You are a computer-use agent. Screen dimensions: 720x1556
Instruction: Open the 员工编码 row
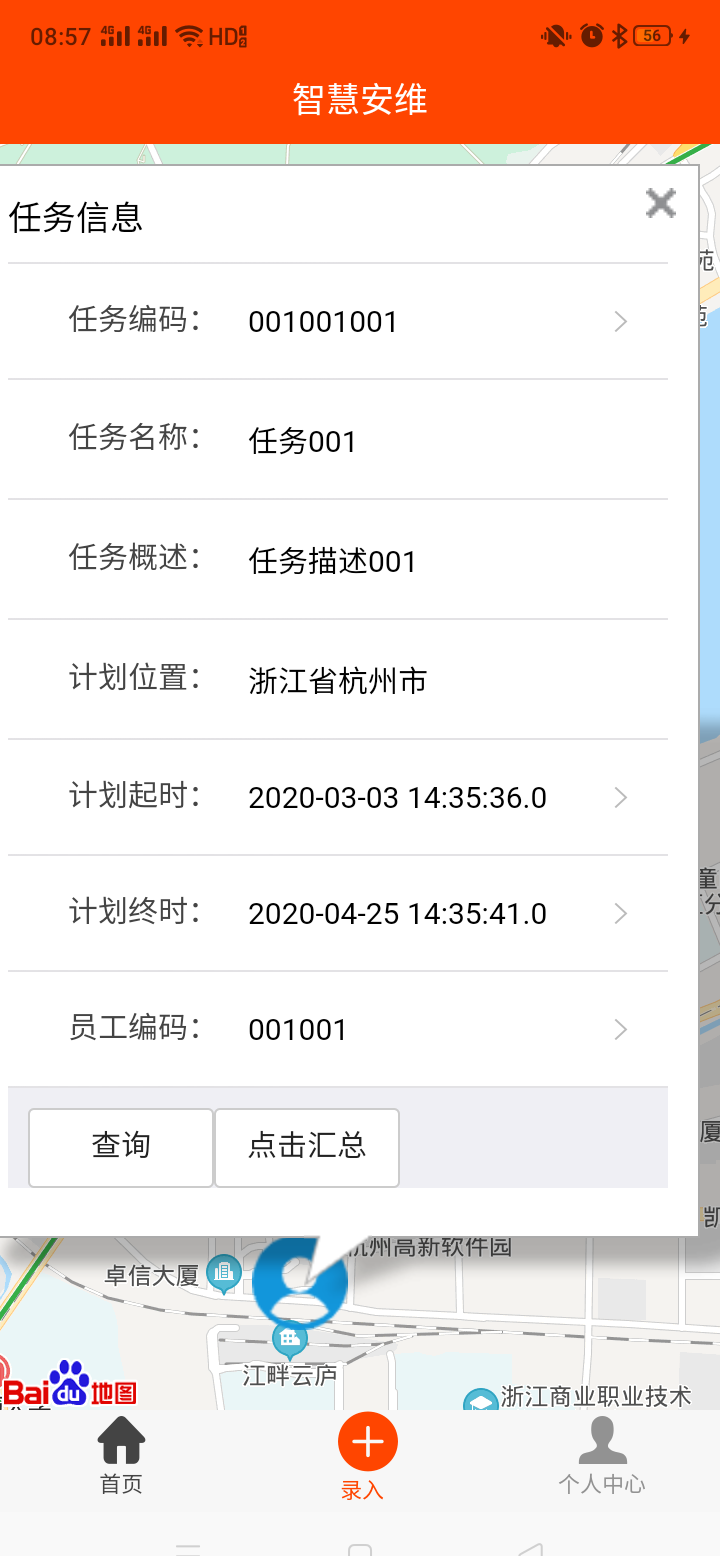coord(338,1029)
